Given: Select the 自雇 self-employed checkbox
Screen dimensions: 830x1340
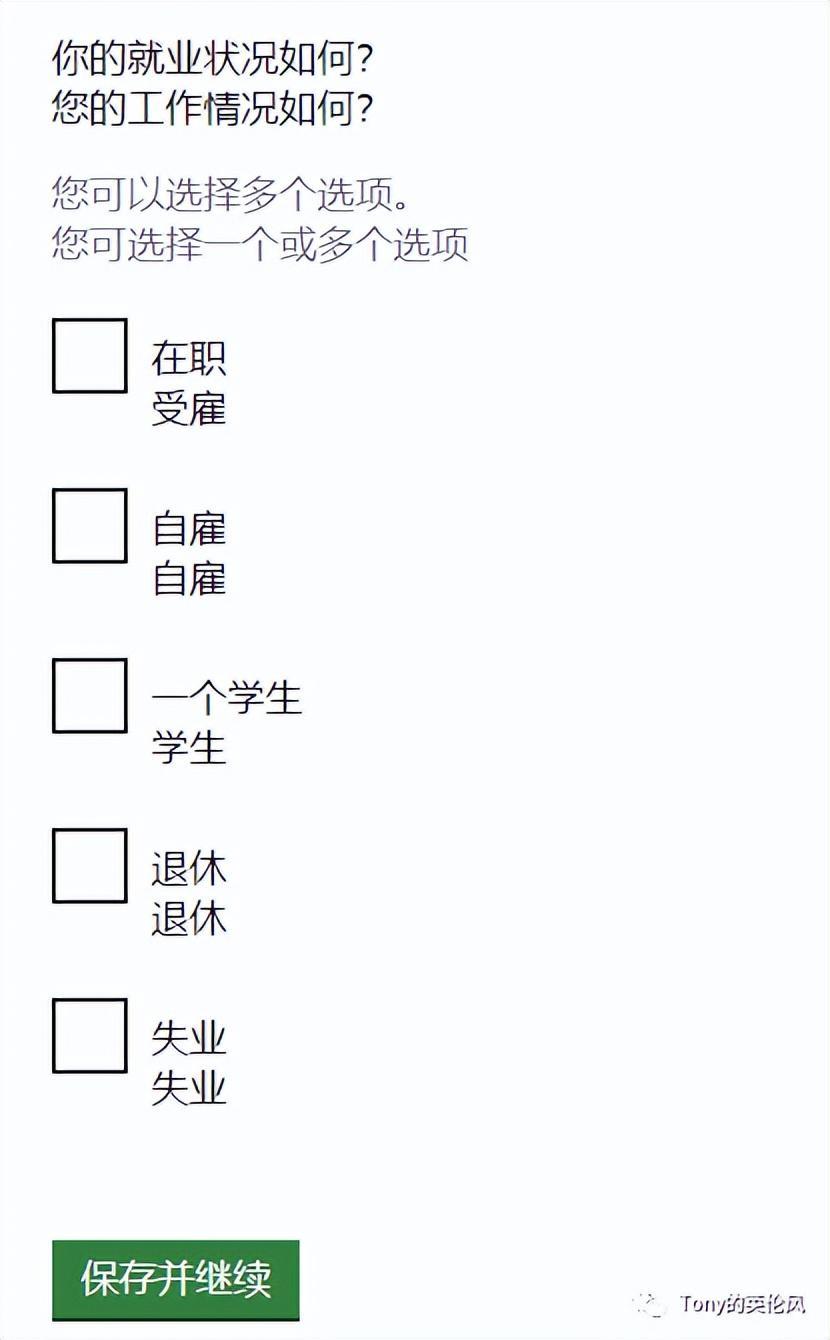Looking at the screenshot, I should click(90, 526).
